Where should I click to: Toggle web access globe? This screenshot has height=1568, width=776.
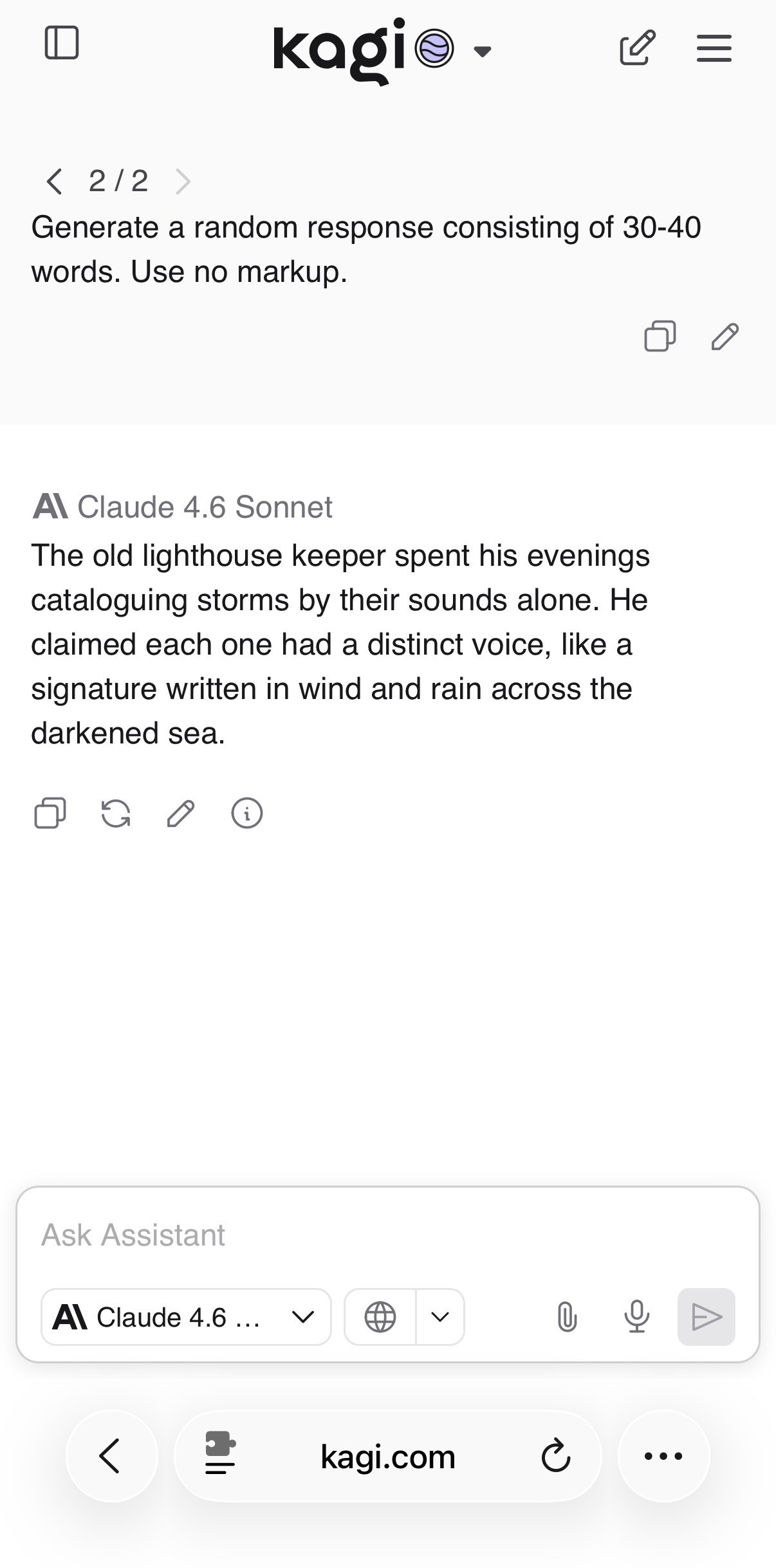[380, 1317]
